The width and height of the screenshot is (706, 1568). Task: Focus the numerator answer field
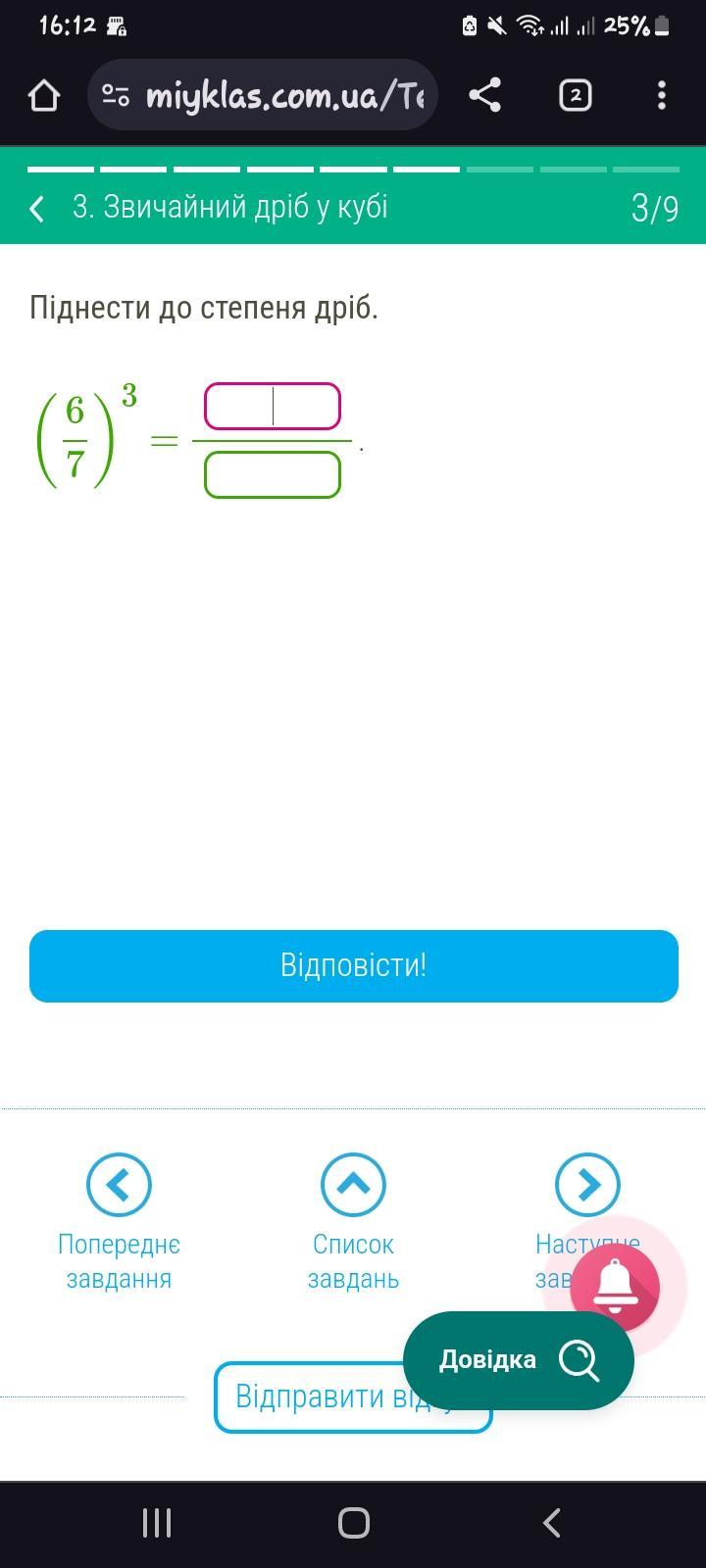(273, 406)
